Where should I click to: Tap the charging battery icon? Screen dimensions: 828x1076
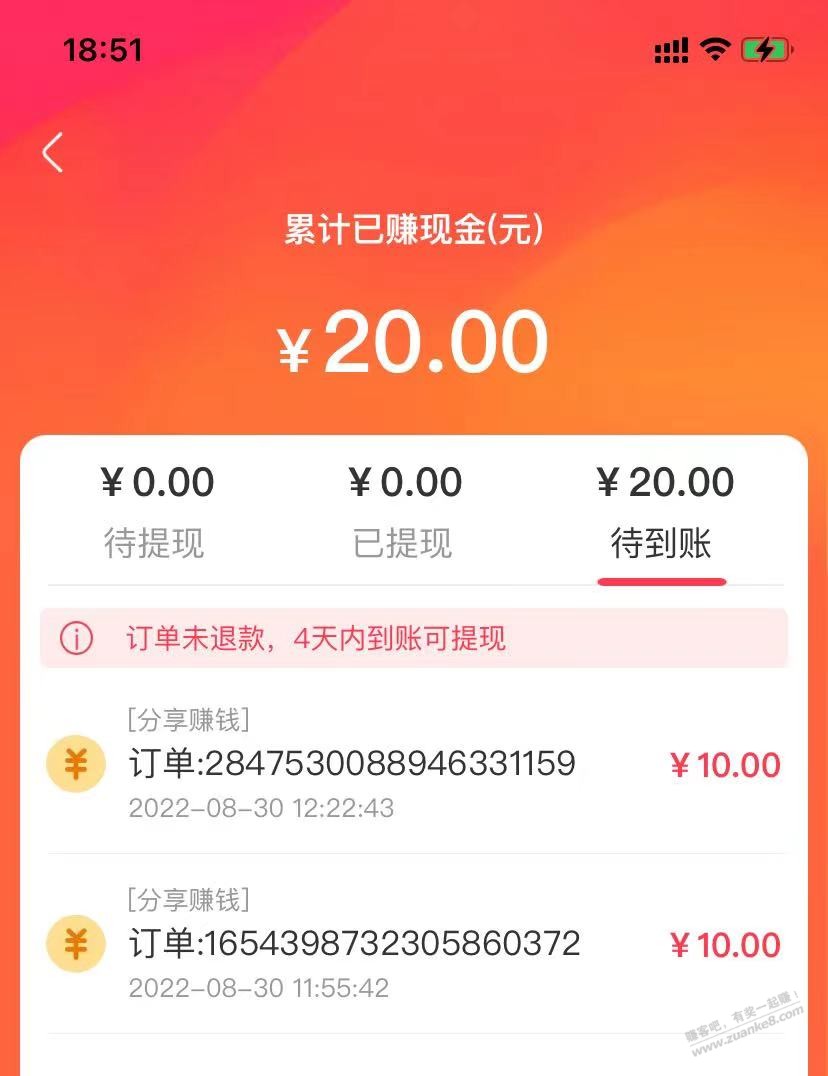click(x=763, y=49)
